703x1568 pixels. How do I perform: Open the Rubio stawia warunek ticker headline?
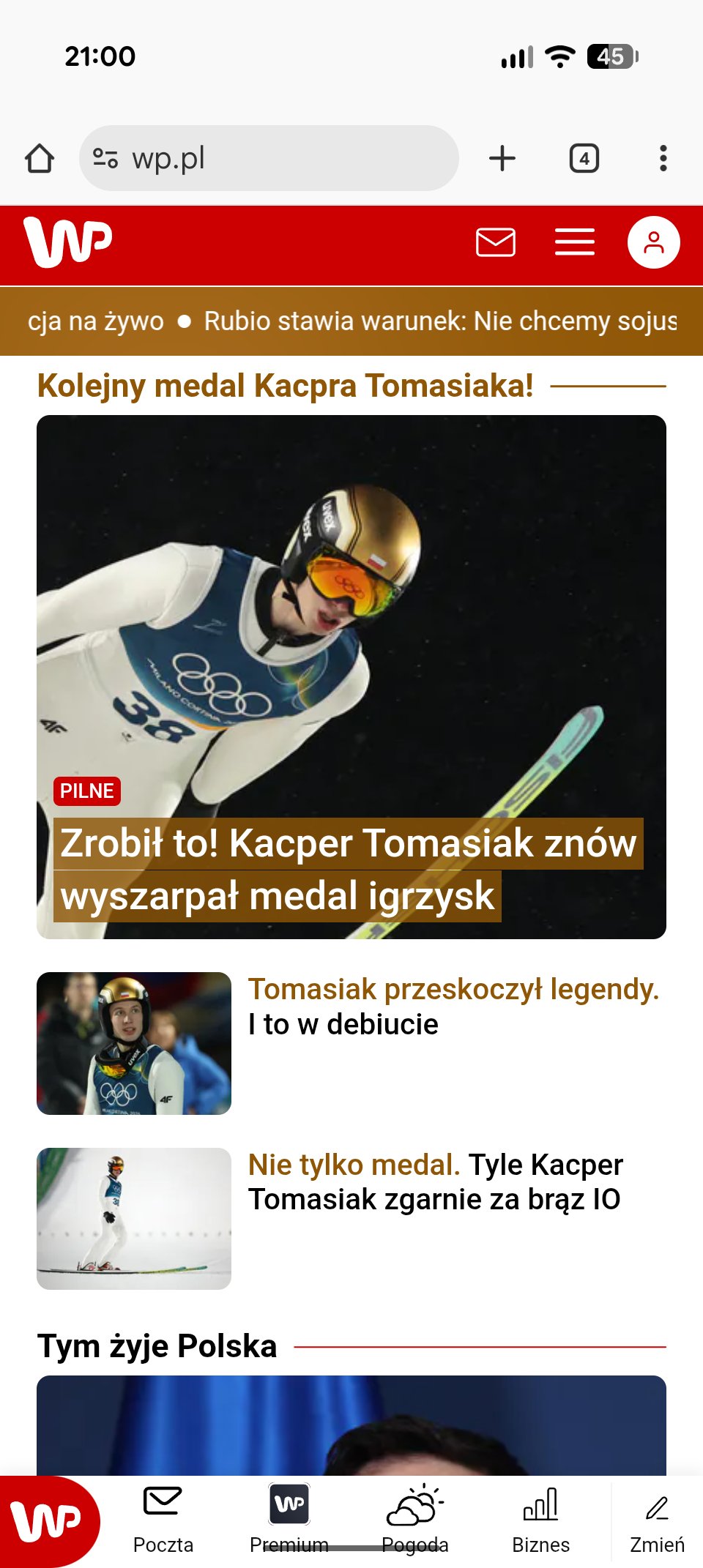point(439,321)
